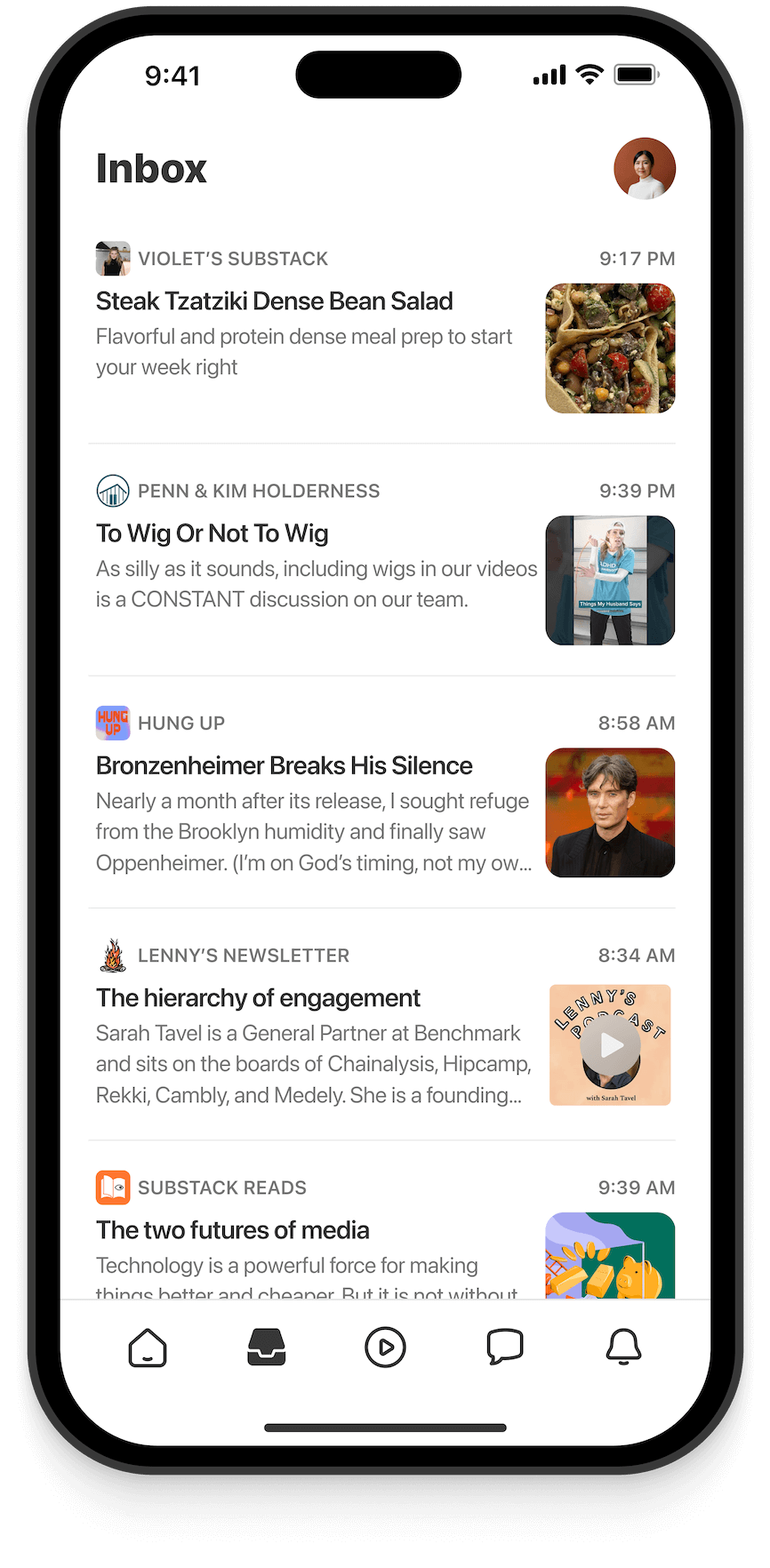Open the Steak Tzatziki Dense Bean Salad post

point(274,301)
